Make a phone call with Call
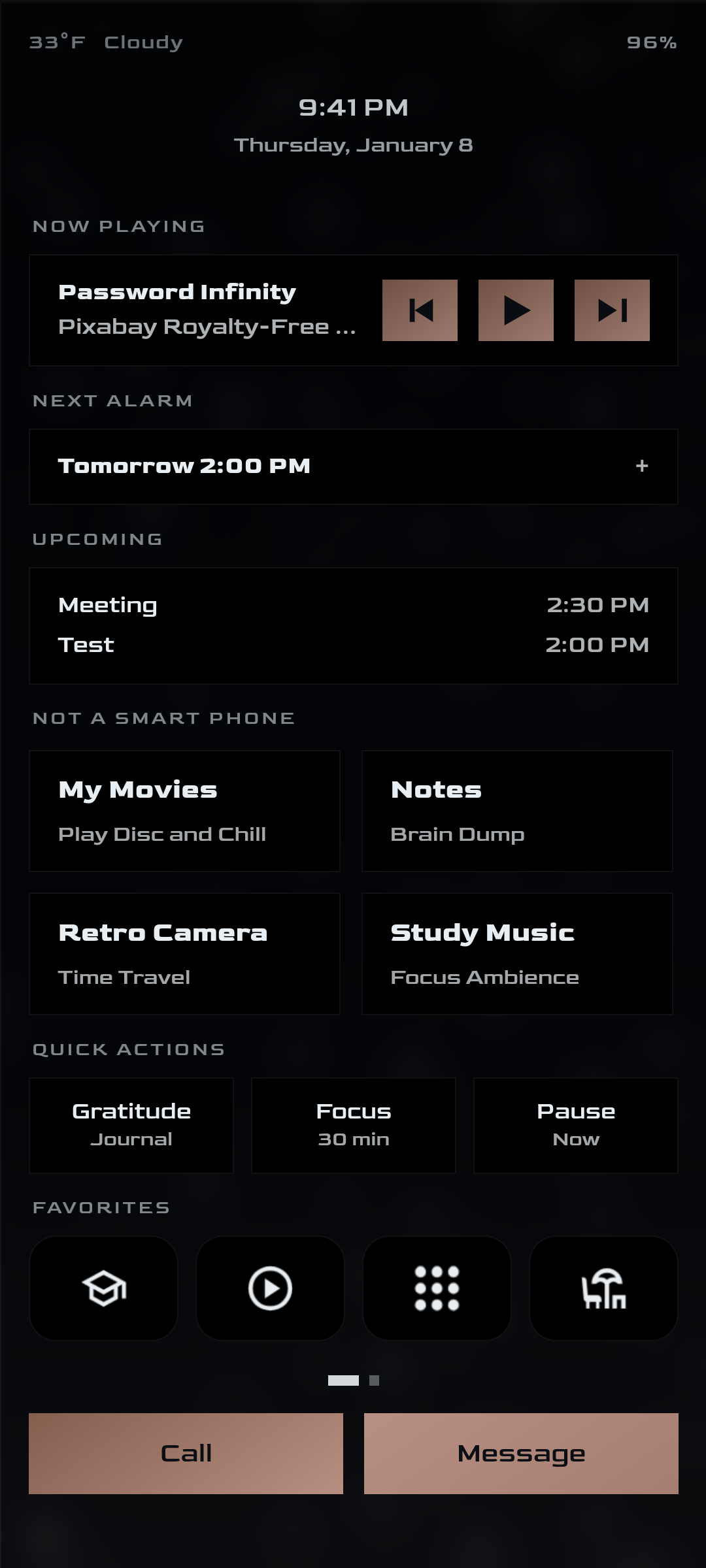Screen dimensions: 706x1568 (186, 1454)
